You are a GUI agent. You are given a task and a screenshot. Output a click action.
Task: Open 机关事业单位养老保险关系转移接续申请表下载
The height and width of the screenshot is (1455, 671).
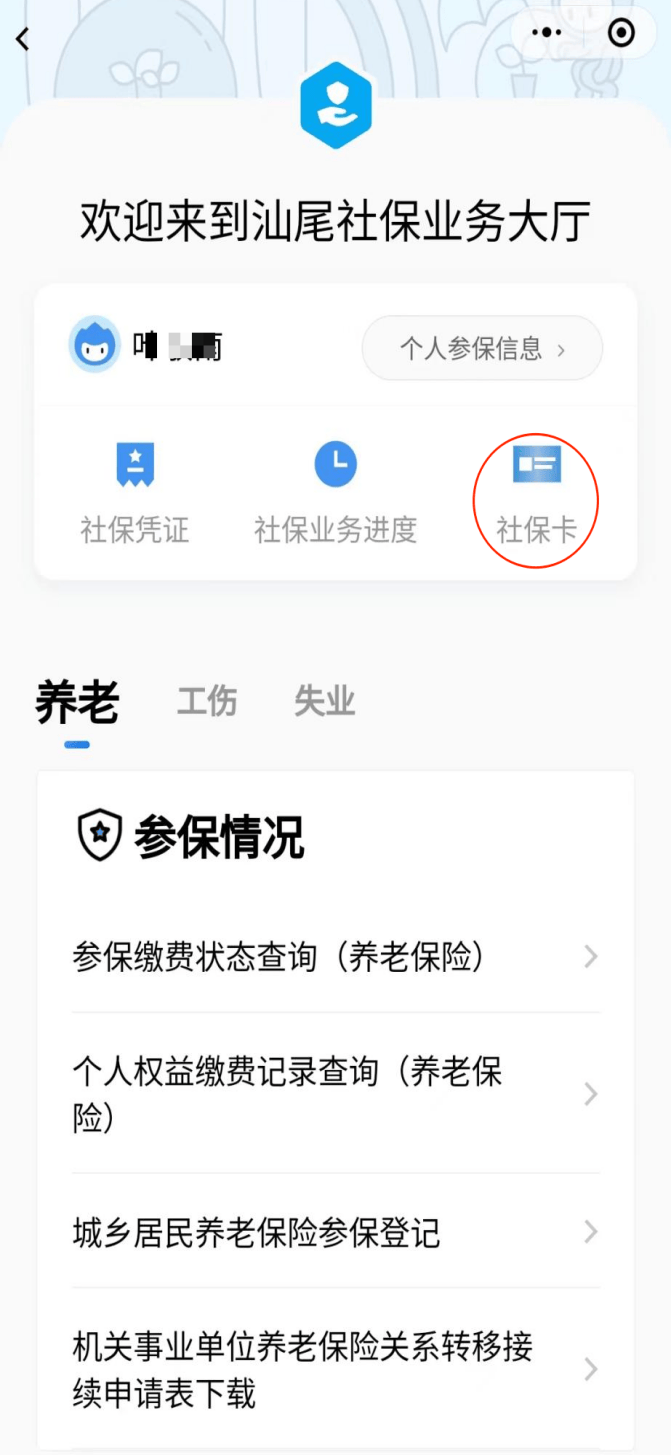tap(336, 1369)
